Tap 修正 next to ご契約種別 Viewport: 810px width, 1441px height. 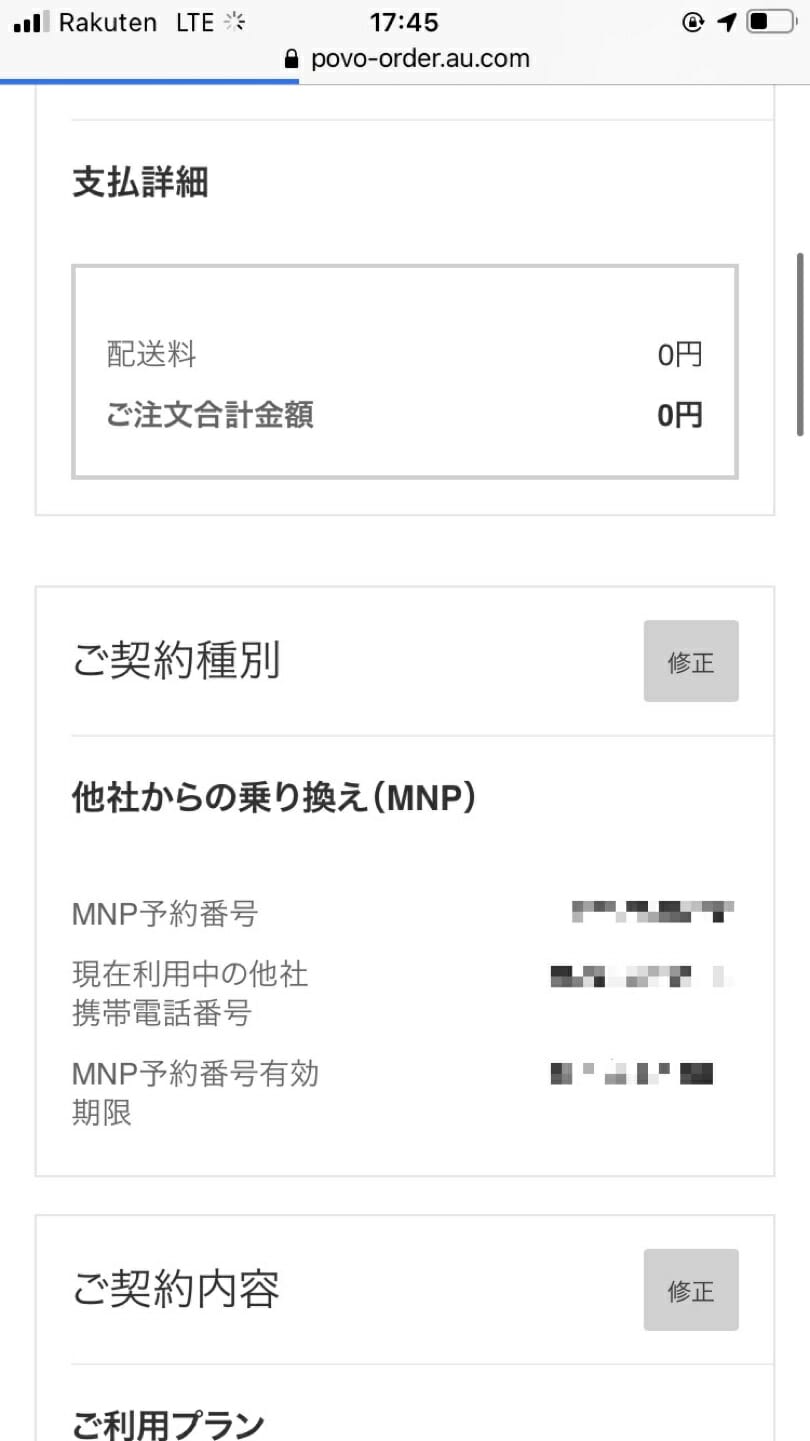[x=691, y=661]
